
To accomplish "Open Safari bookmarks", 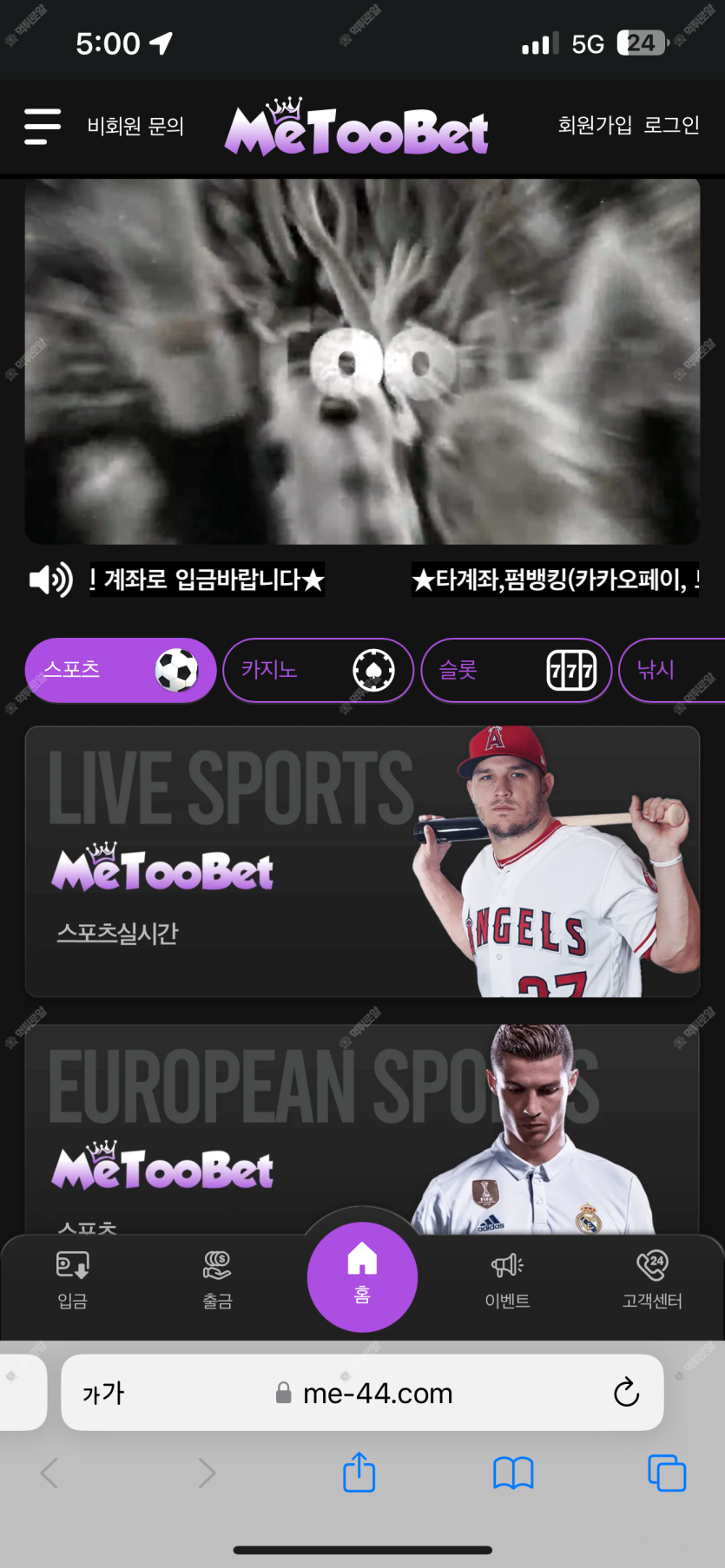I will click(x=513, y=1473).
